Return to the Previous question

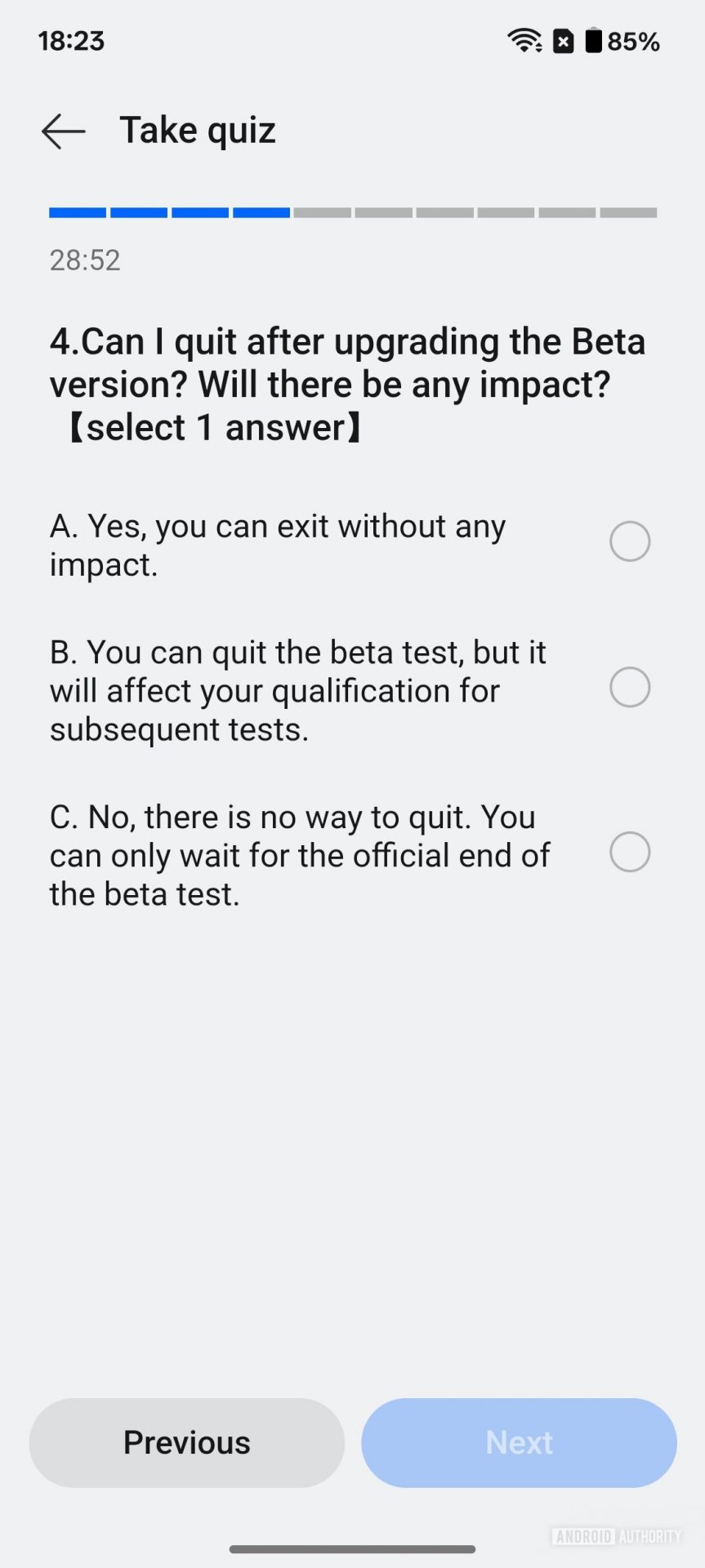tap(187, 1442)
